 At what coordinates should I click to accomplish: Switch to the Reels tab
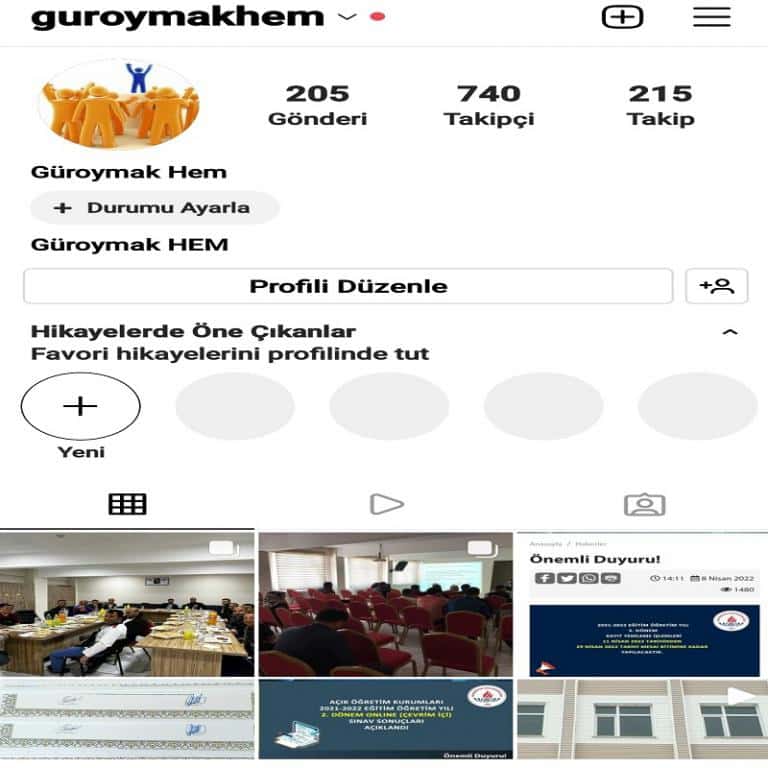(x=386, y=504)
